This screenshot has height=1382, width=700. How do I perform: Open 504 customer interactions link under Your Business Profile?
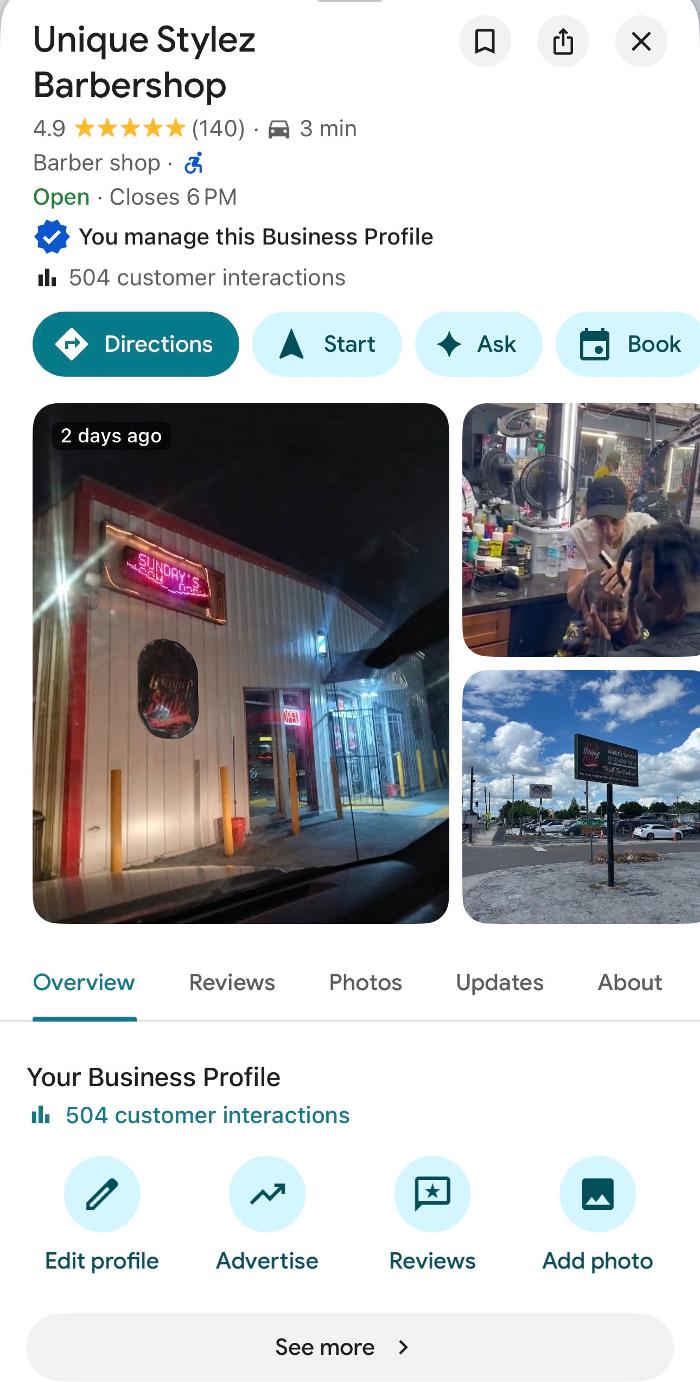(207, 1115)
